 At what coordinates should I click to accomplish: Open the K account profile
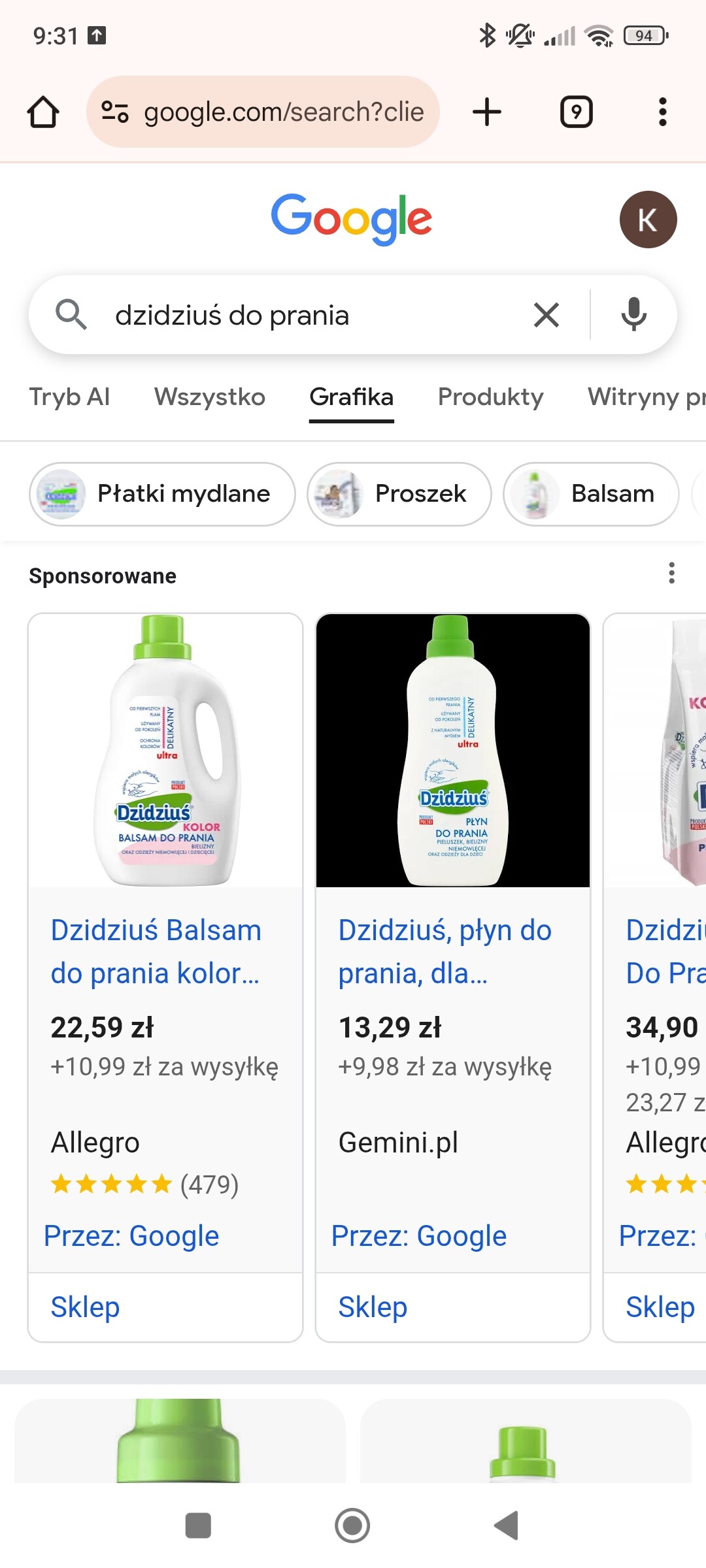click(647, 220)
